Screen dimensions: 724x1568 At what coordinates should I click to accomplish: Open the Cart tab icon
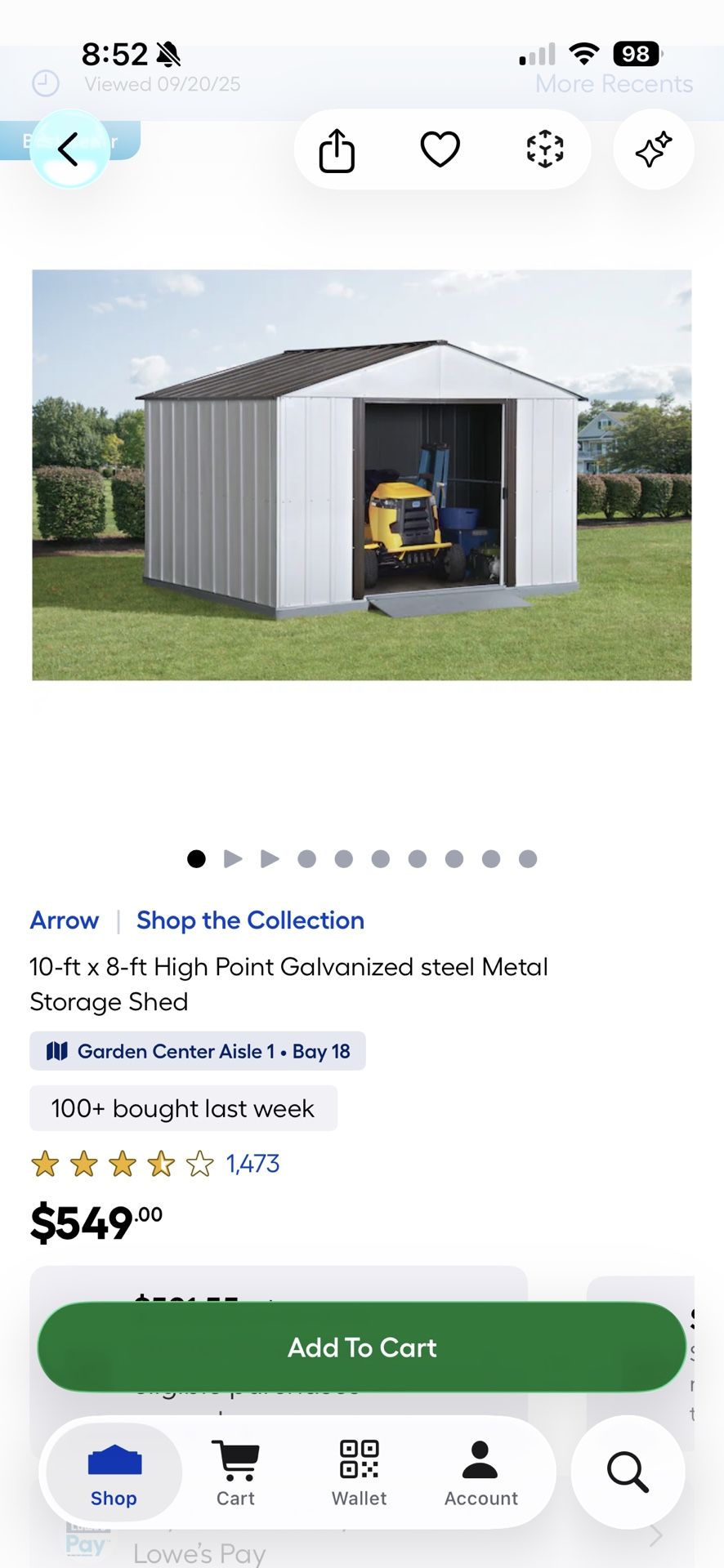click(x=235, y=1474)
